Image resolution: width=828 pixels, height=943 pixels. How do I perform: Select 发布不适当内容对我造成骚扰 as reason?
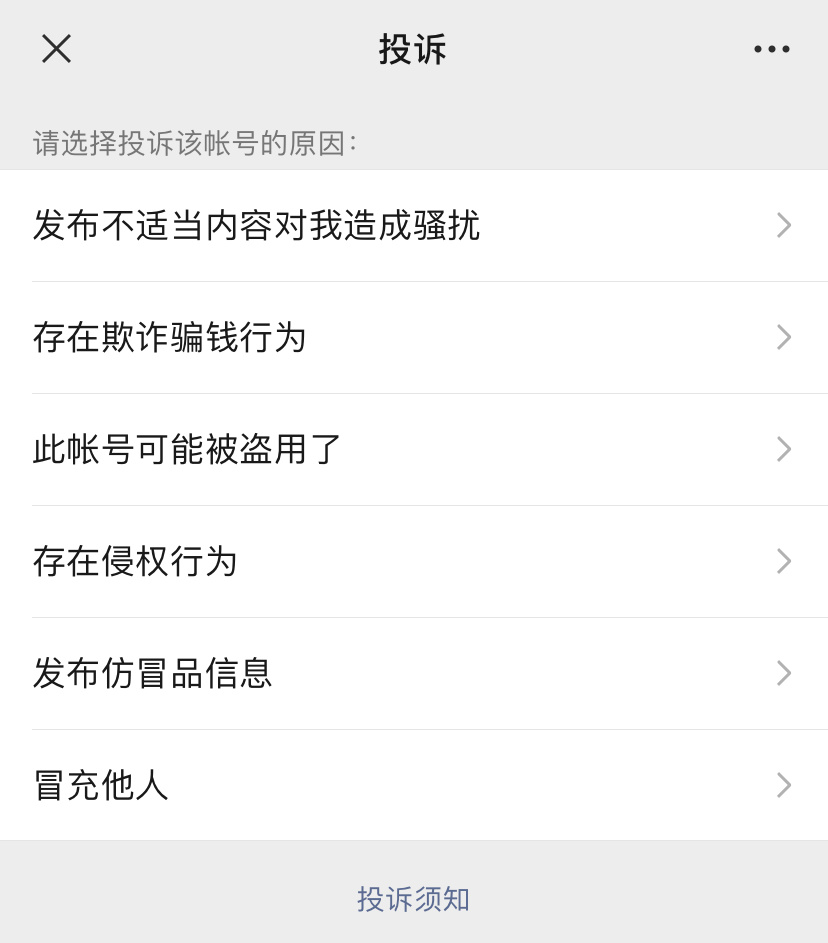pyautogui.click(x=256, y=226)
